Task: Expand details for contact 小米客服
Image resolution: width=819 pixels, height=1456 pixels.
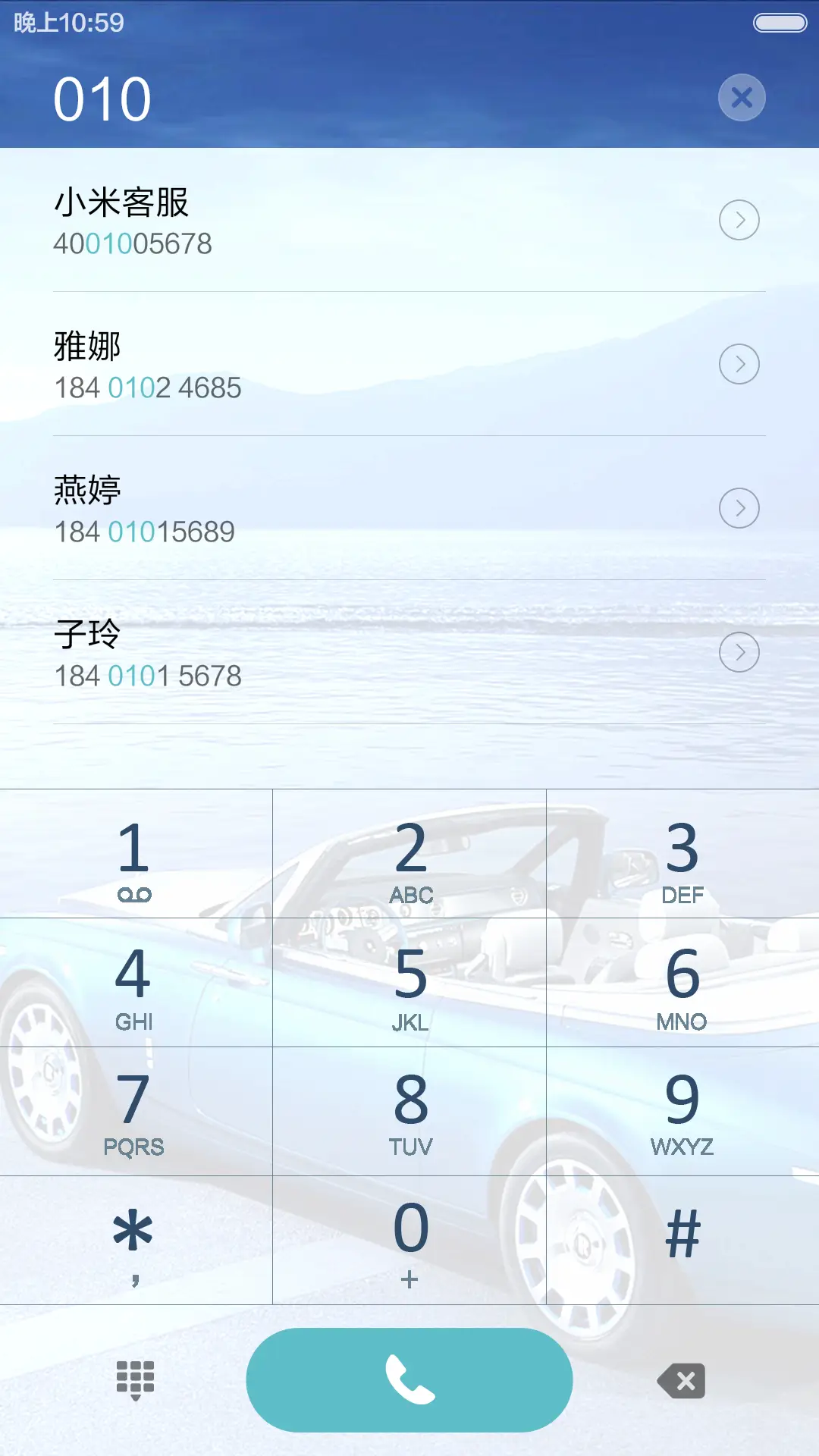Action: point(739,220)
